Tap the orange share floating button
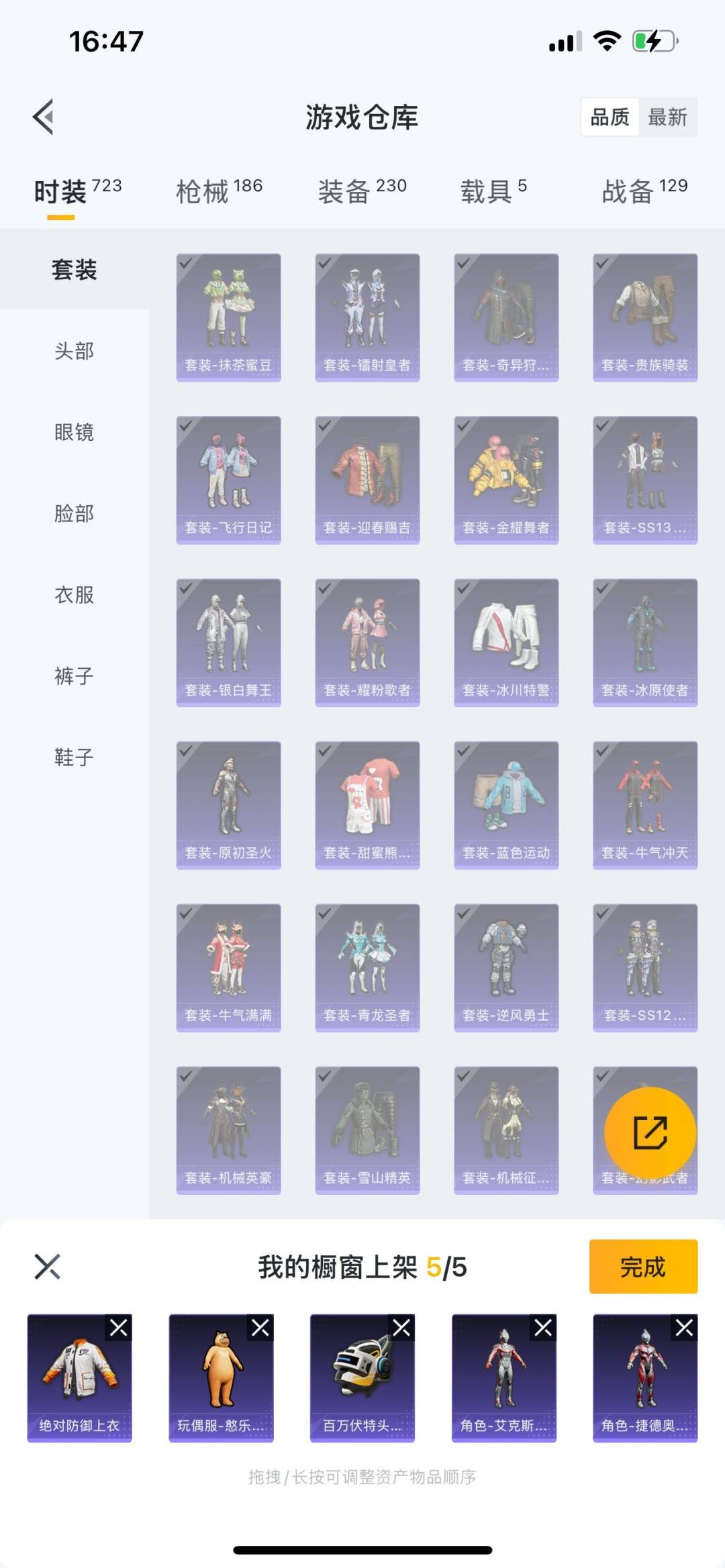 (650, 1133)
